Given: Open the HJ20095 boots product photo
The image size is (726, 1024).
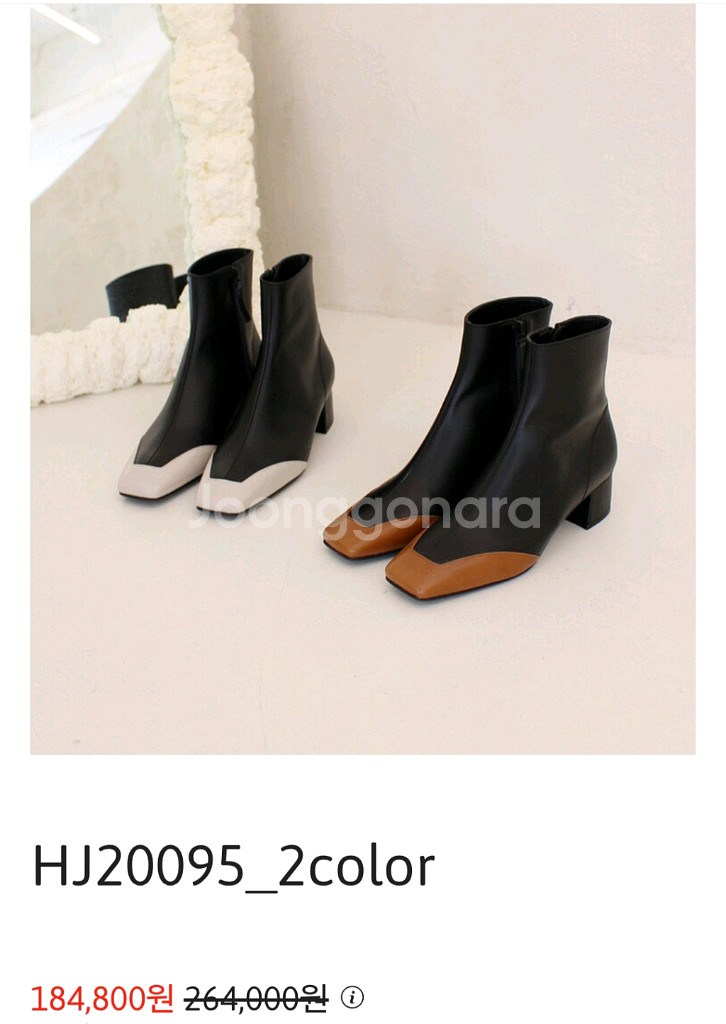Looking at the screenshot, I should pos(363,380).
